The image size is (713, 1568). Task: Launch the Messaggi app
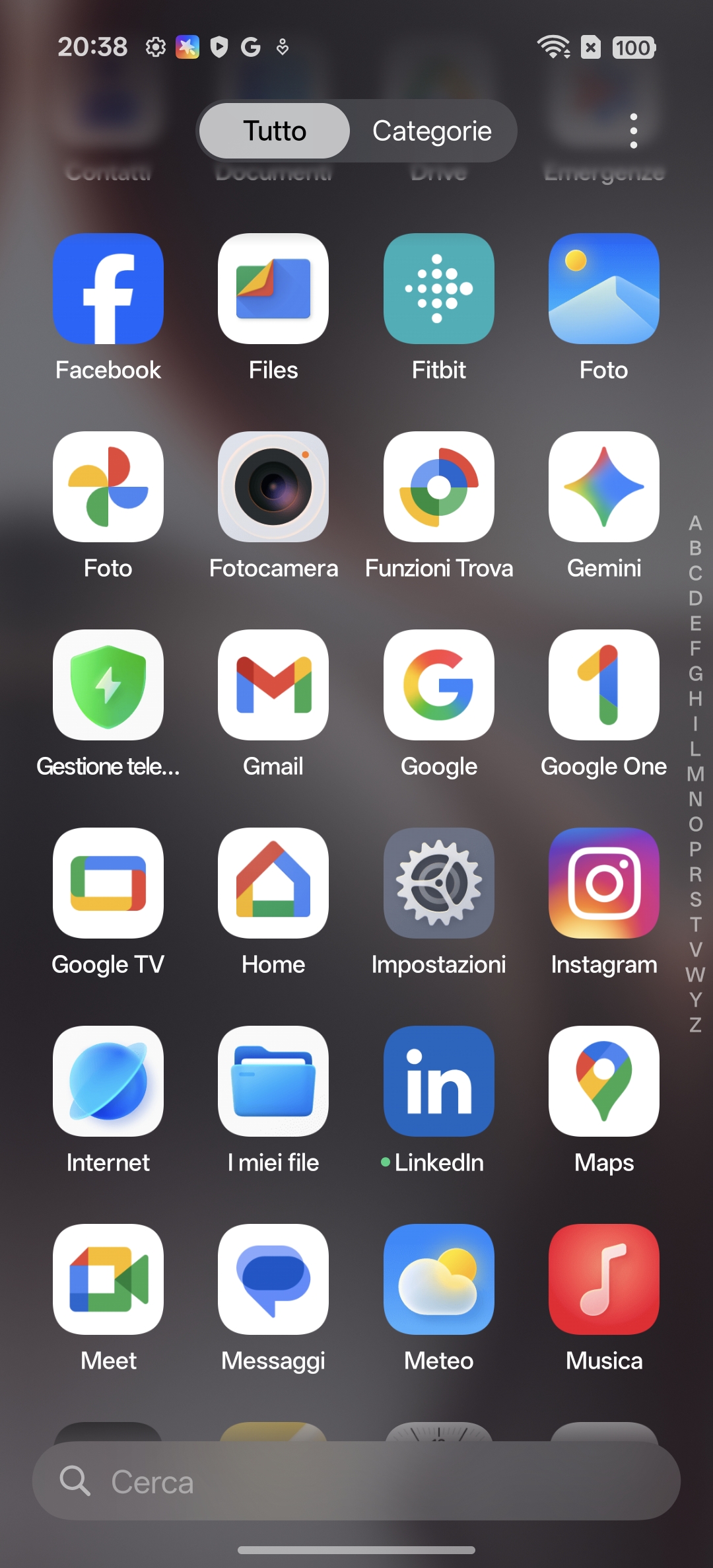point(273,1279)
